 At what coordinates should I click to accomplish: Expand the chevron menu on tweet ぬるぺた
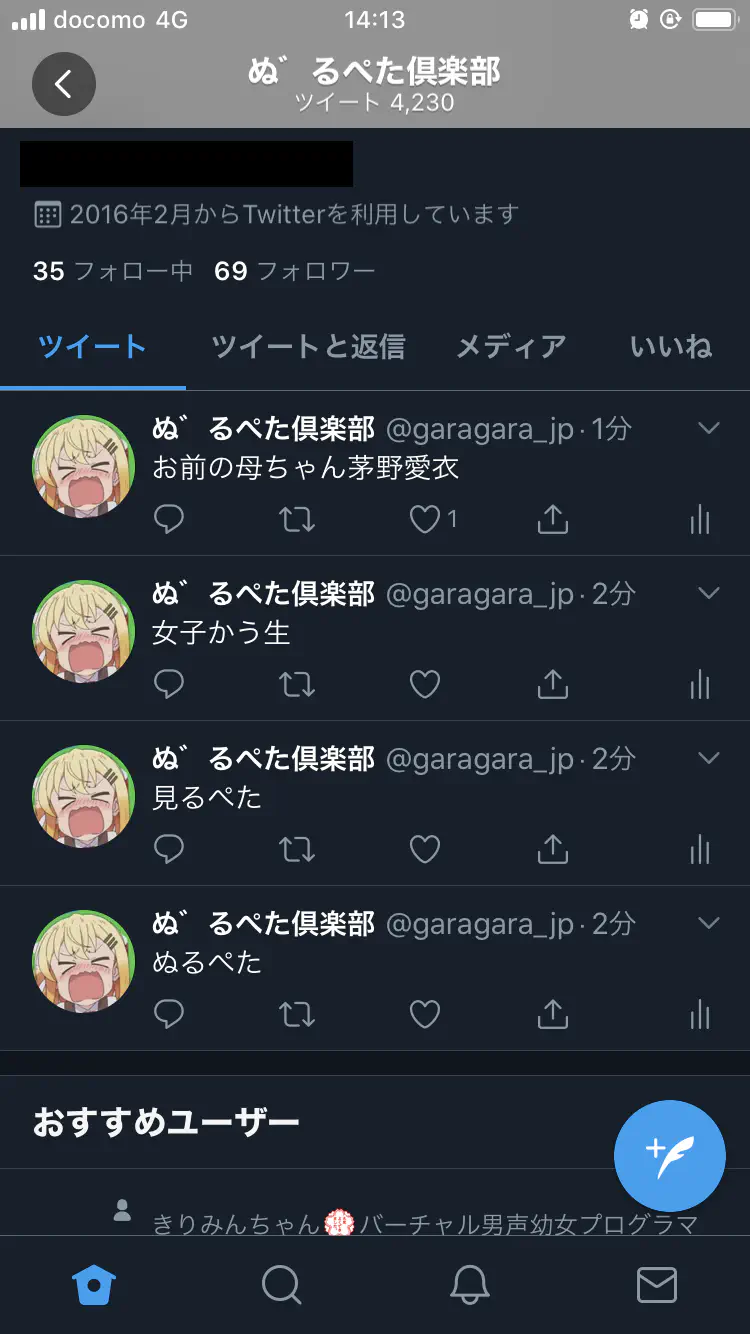pos(708,923)
